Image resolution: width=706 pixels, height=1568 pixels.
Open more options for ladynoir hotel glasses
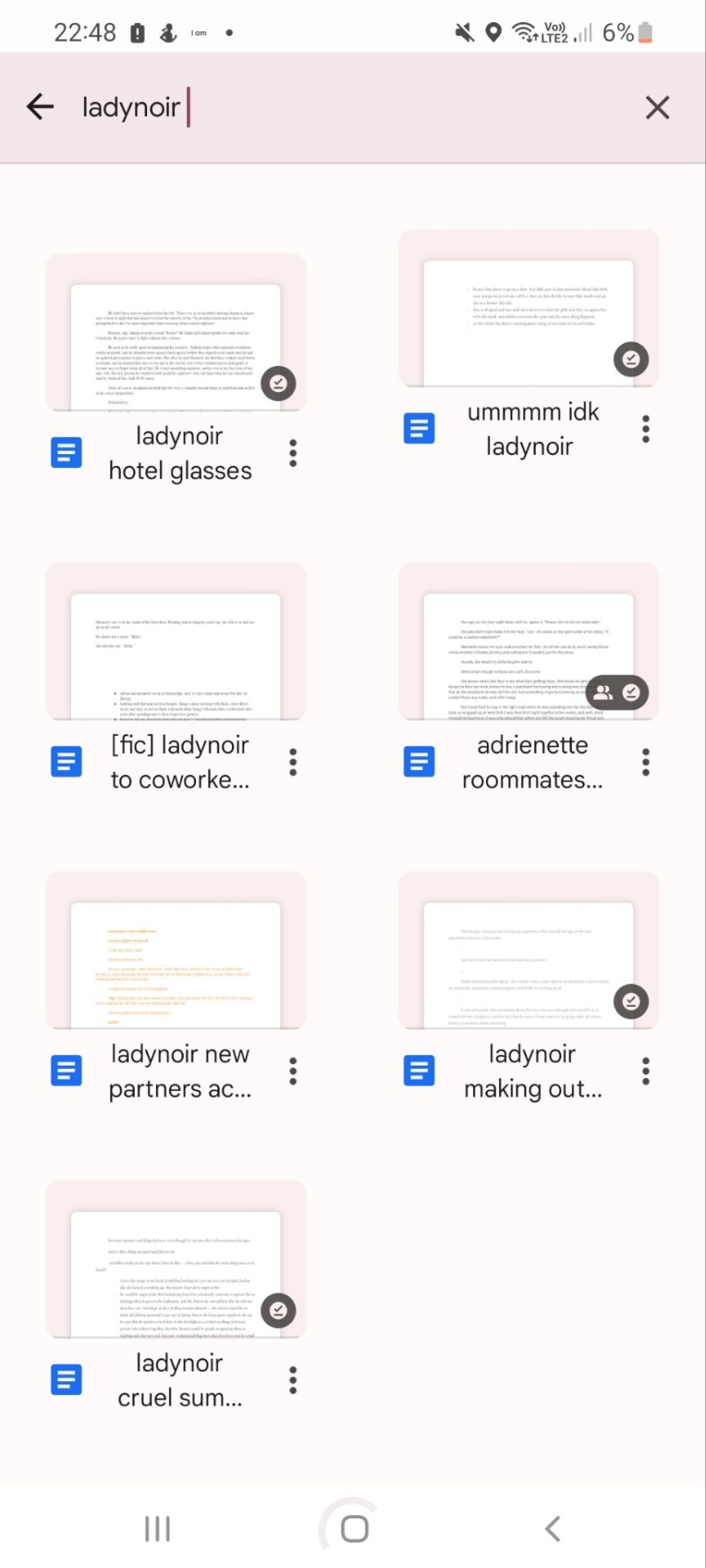(x=293, y=453)
